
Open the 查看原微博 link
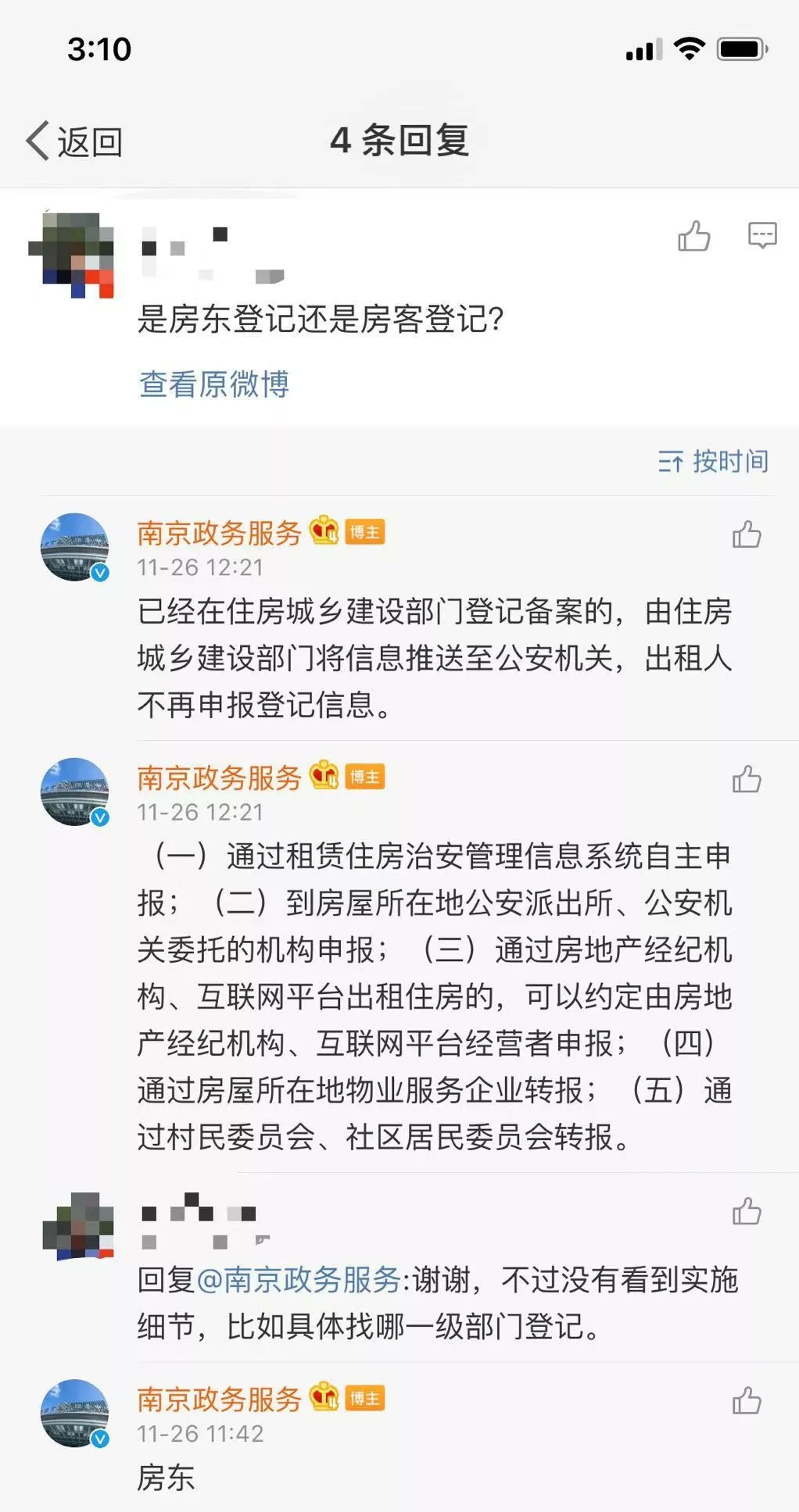pyautogui.click(x=214, y=384)
